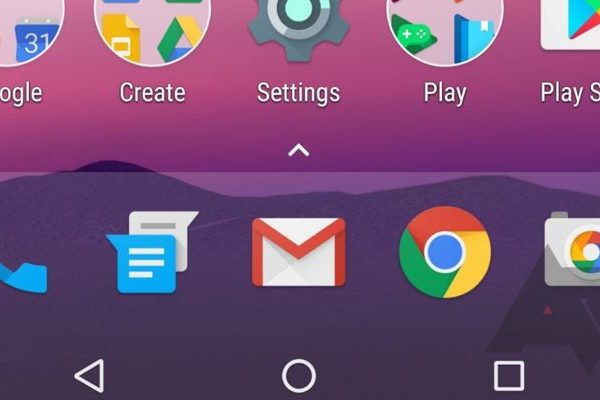Viewport: 600px width, 400px height.
Task: Open the Create folder
Action: 152,30
